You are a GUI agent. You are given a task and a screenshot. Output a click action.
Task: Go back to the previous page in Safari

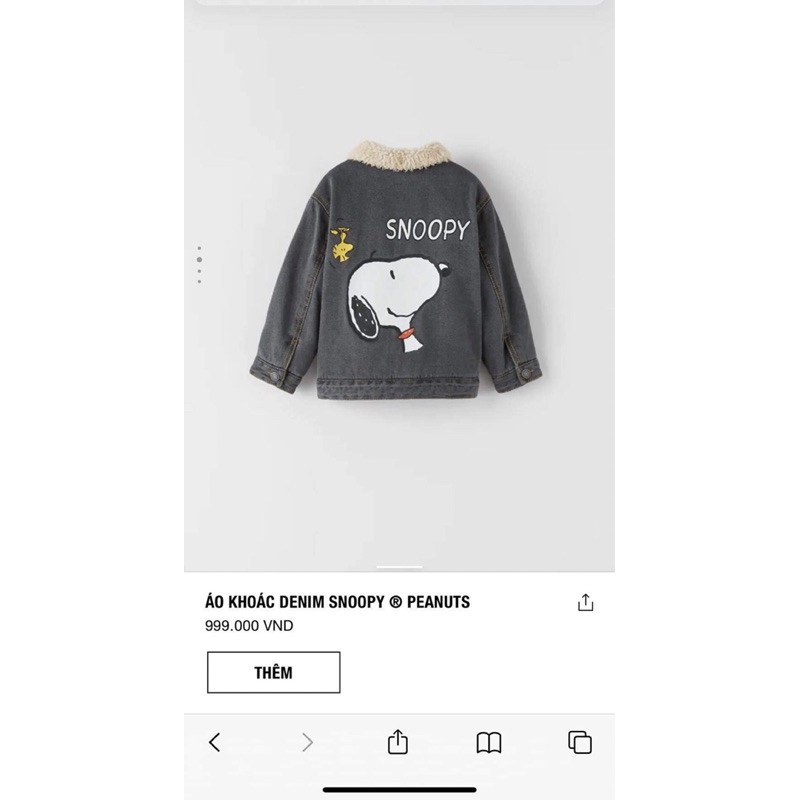[x=215, y=742]
